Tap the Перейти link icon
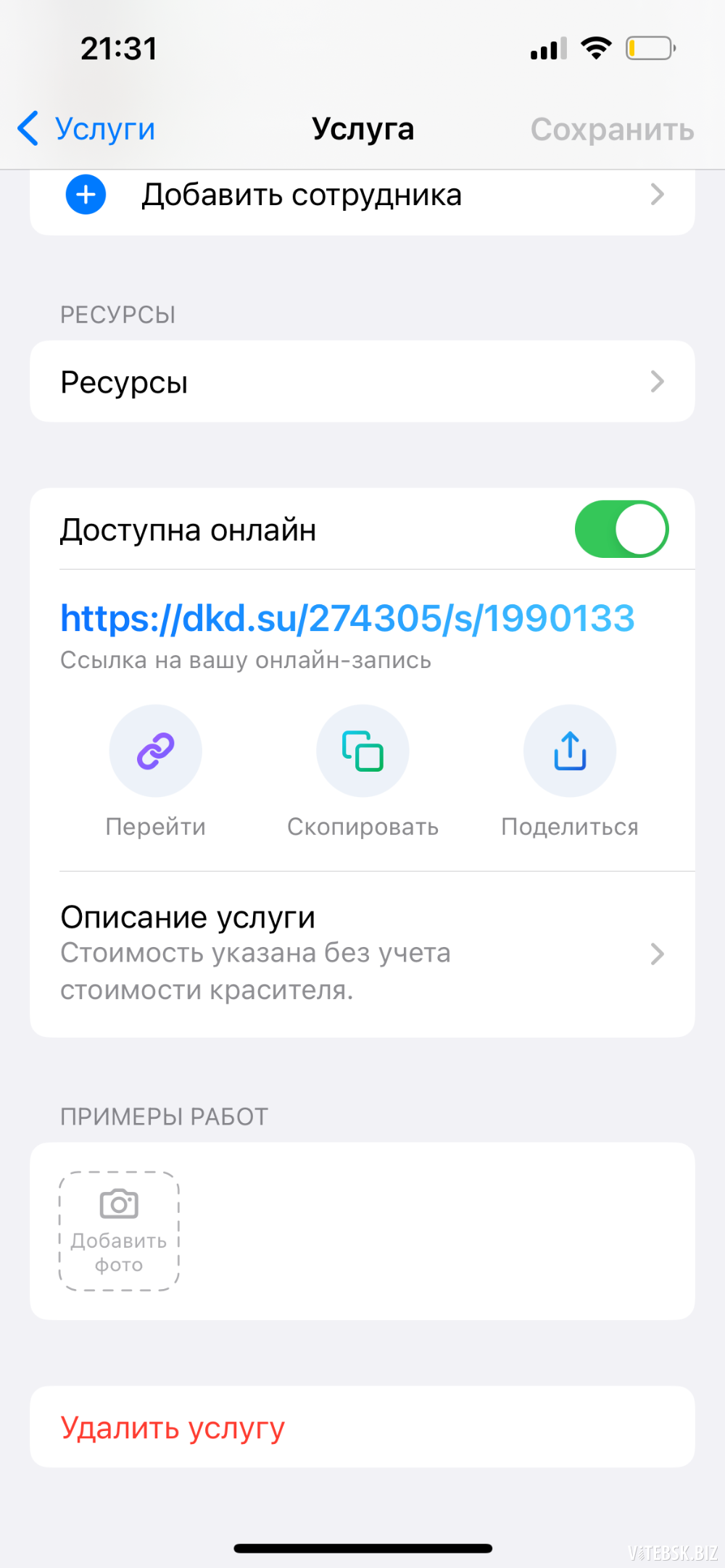725x1568 pixels. tap(156, 751)
